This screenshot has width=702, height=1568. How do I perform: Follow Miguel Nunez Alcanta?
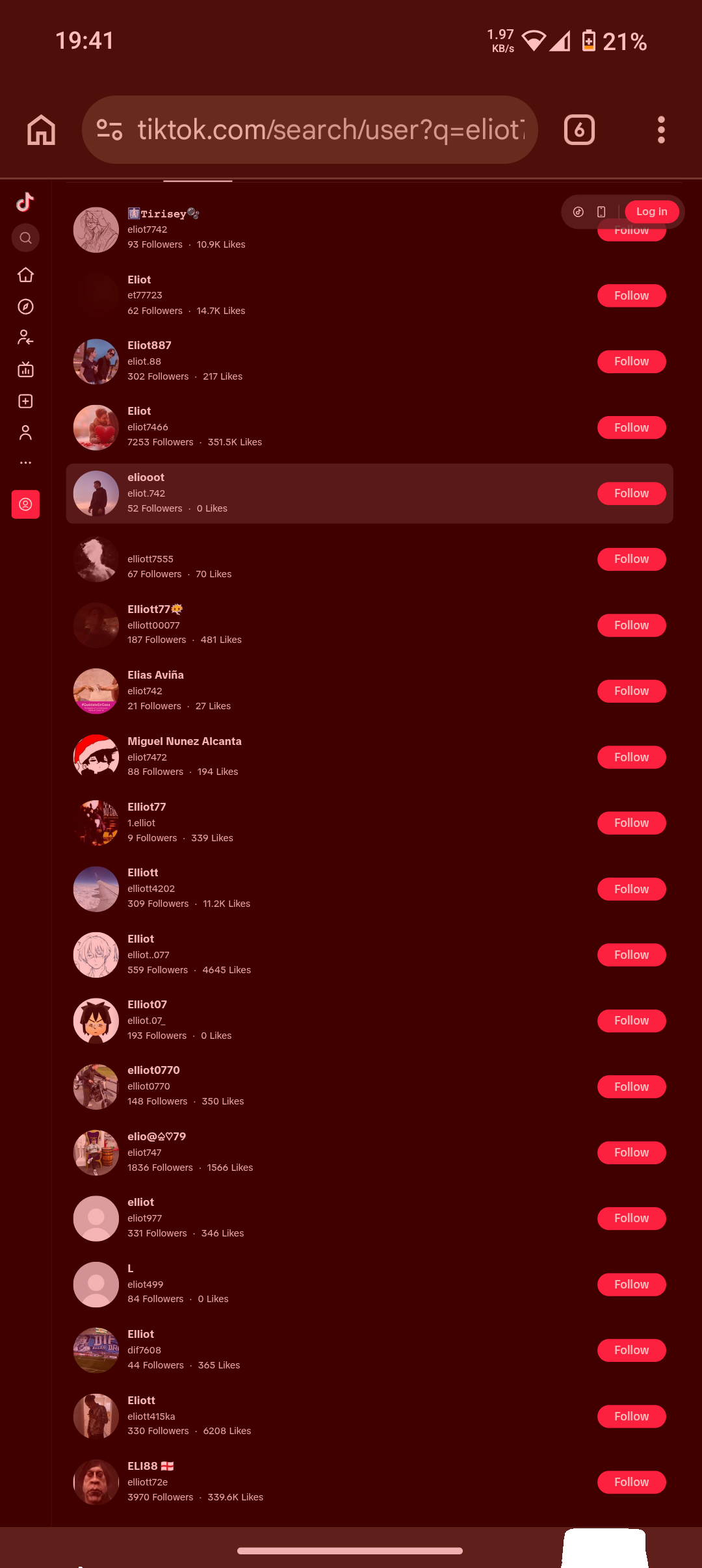point(631,757)
